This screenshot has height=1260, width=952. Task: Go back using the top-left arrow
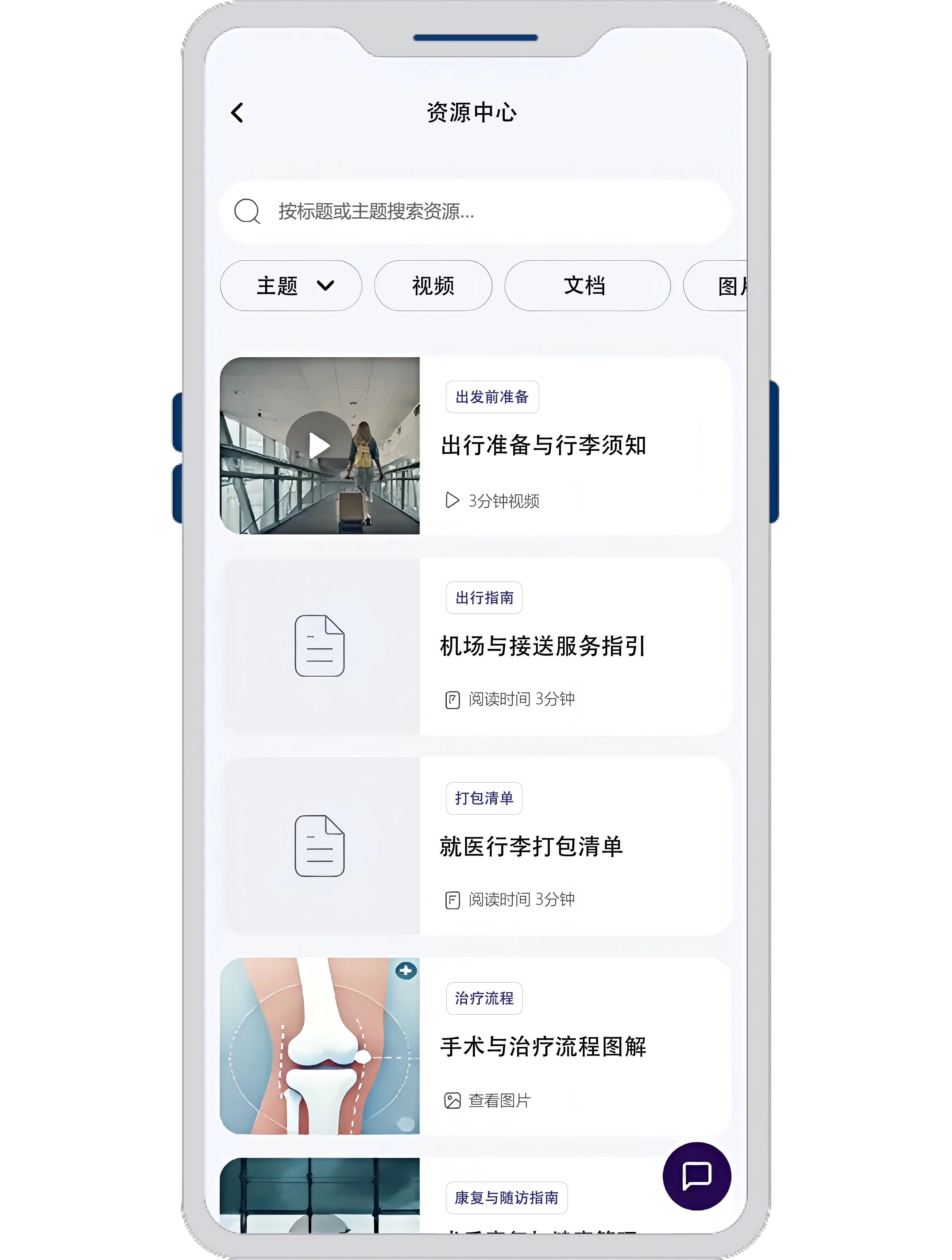coord(237,113)
